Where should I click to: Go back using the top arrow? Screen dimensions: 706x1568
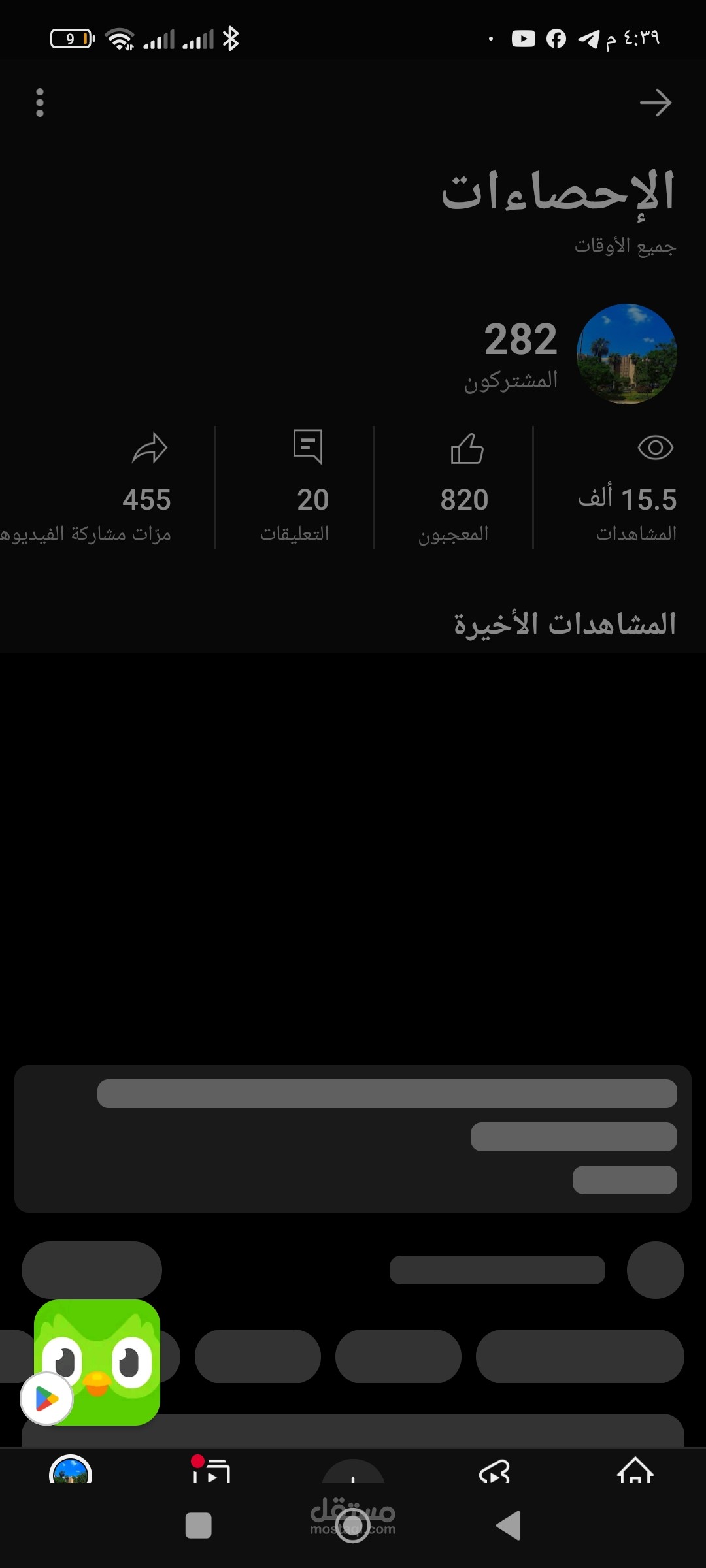coord(655,103)
